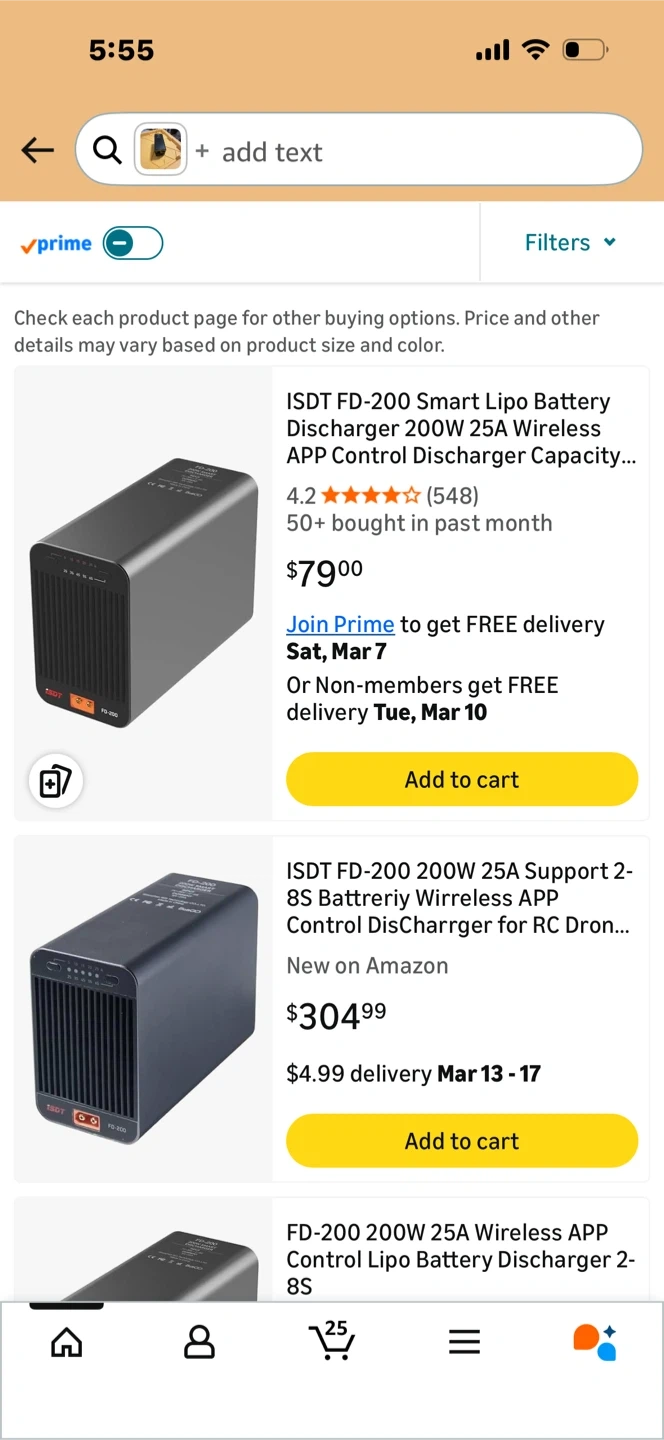This screenshot has height=1440, width=664.
Task: Open the account profile tab
Action: 200,1342
